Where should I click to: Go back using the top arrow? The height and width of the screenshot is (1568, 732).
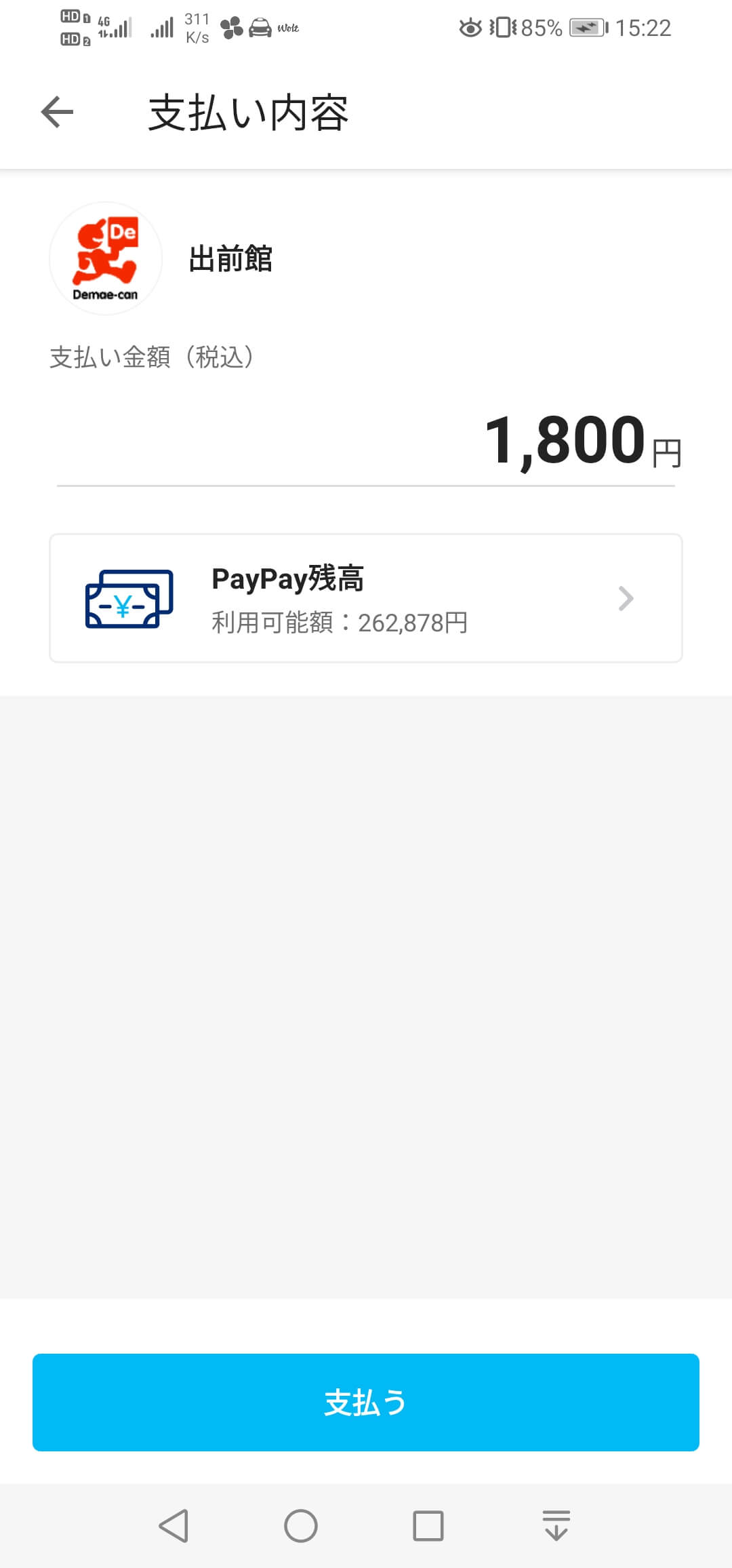(57, 112)
